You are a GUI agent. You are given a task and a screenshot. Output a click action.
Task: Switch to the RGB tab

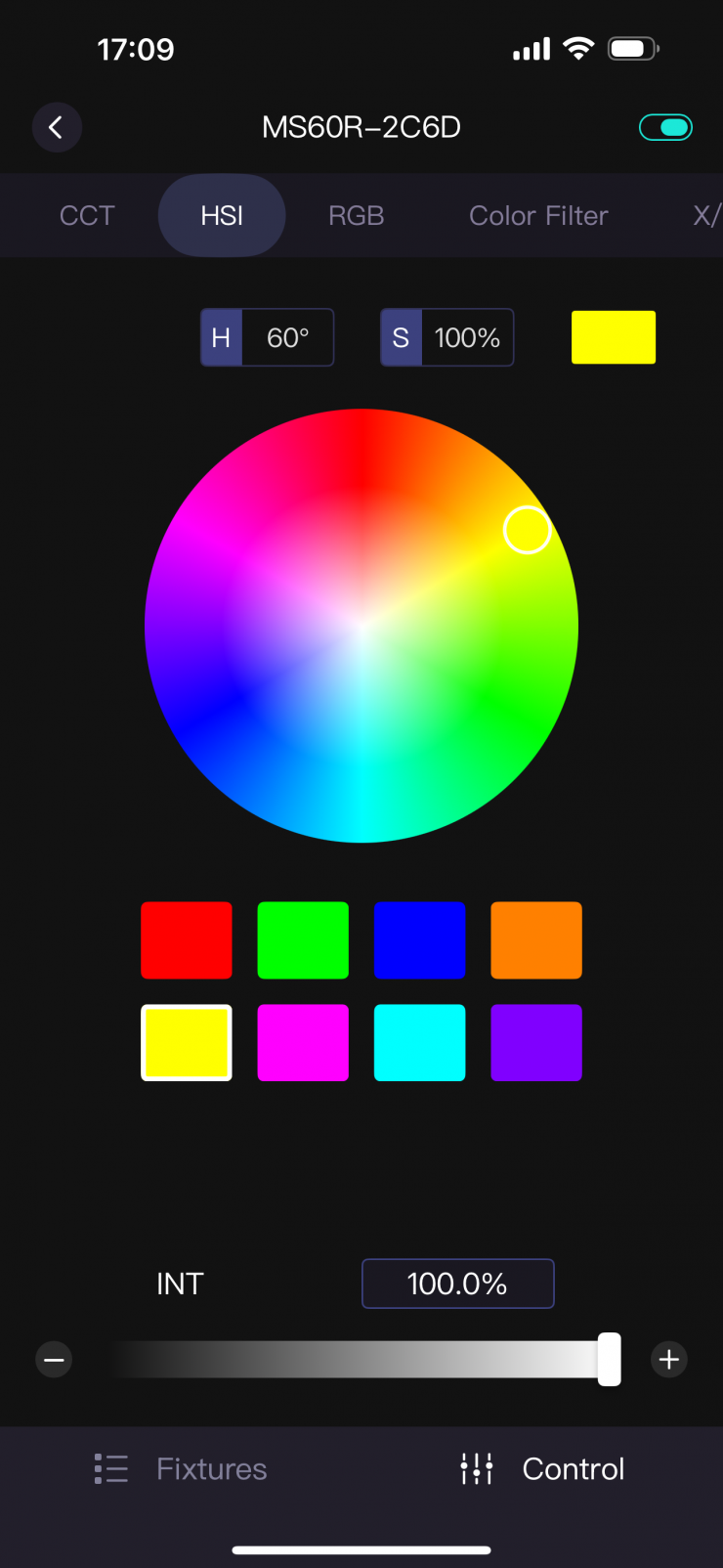[x=356, y=216]
